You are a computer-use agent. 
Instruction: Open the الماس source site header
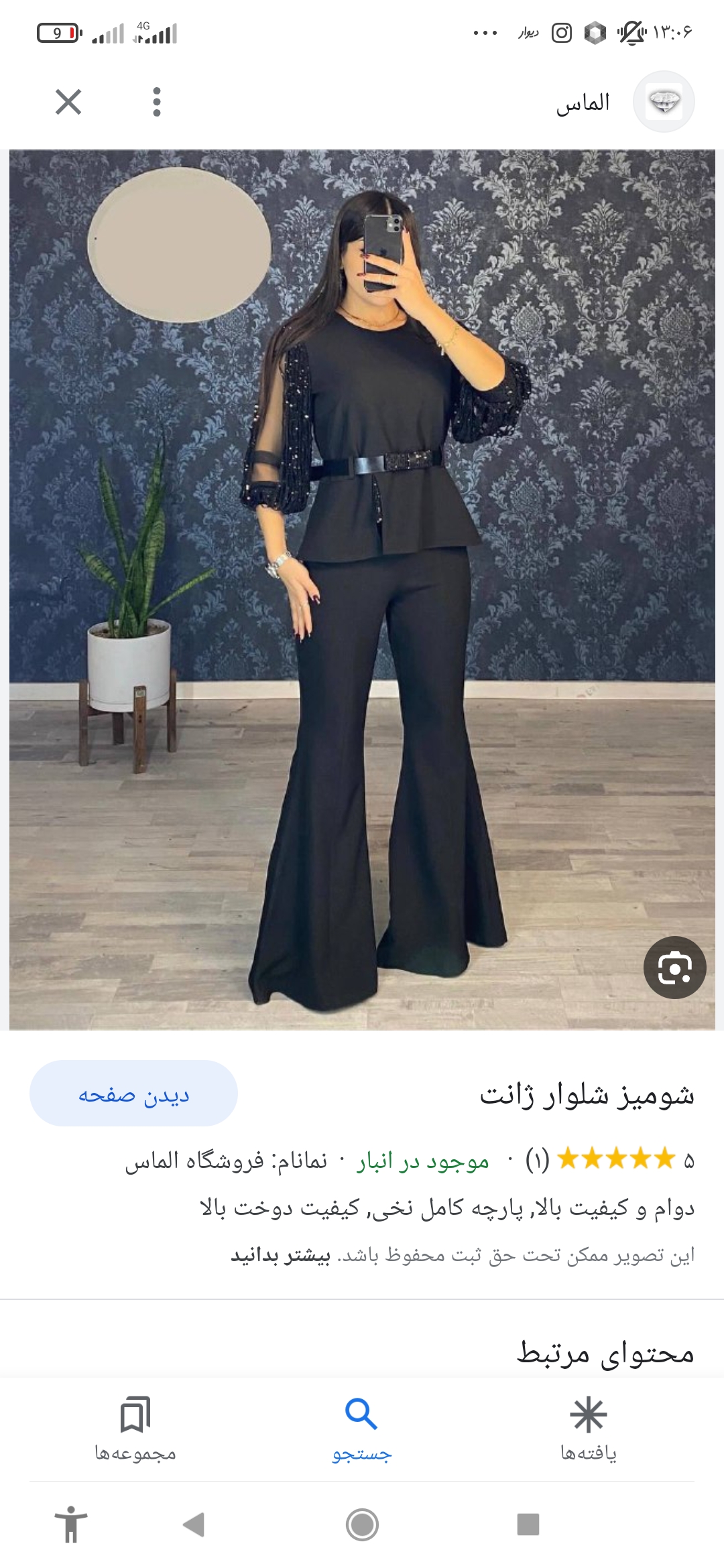(623, 102)
